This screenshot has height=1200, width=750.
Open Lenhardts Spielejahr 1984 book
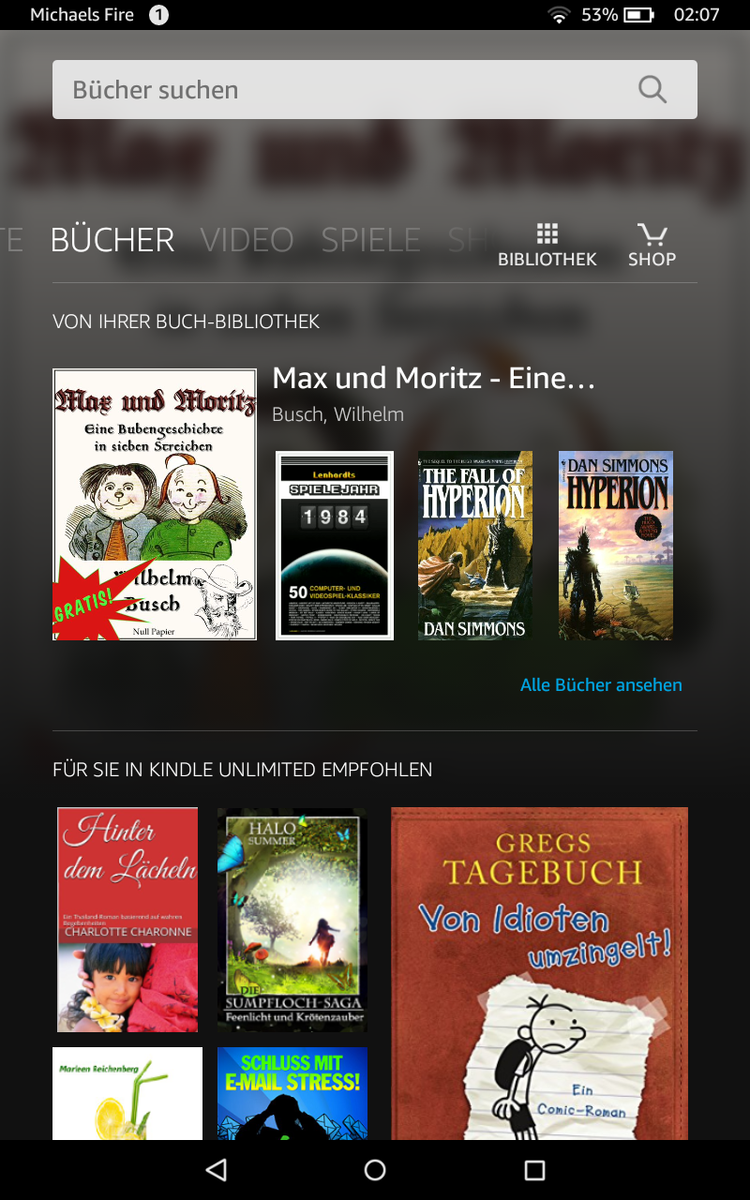click(334, 546)
